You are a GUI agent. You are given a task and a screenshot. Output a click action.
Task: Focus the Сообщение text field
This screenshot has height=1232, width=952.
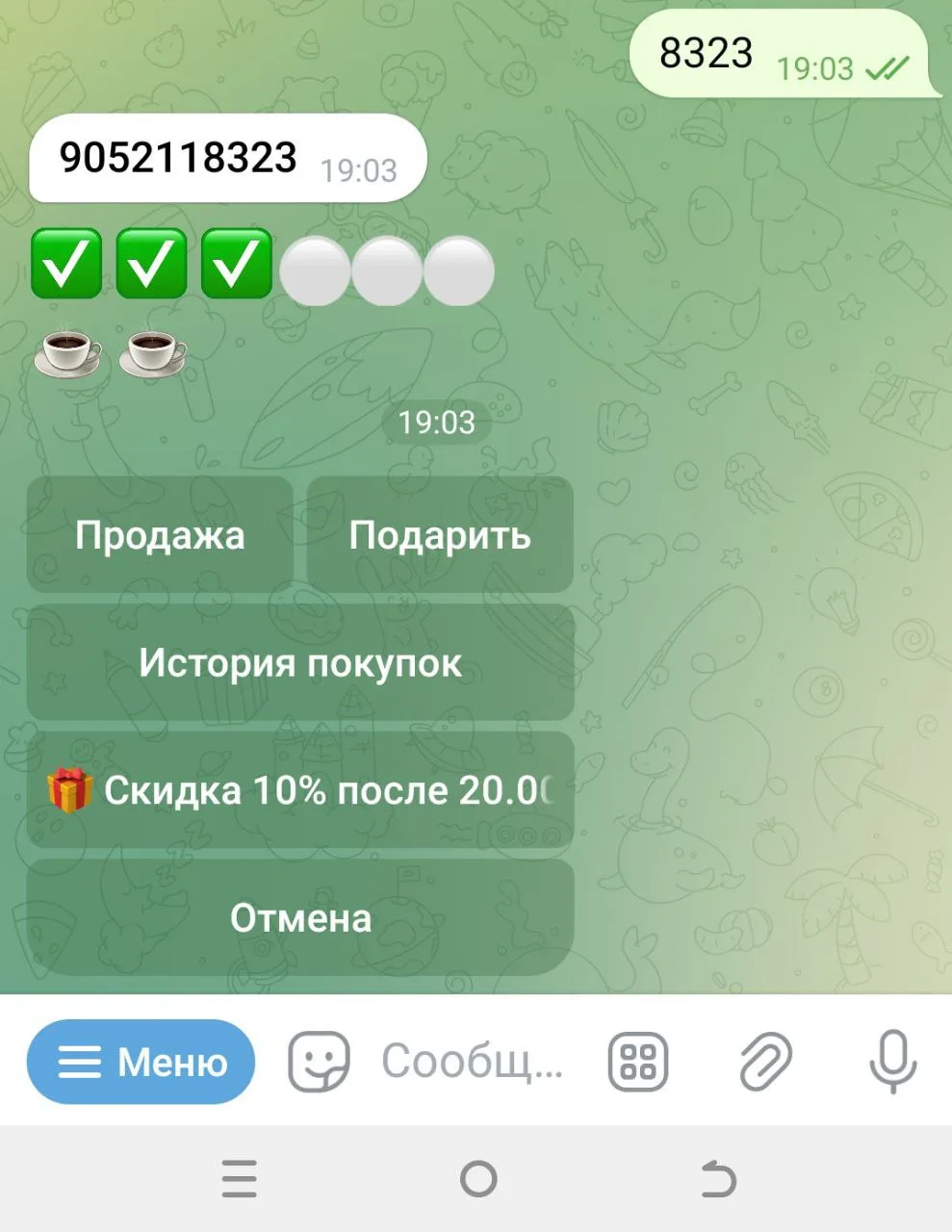(x=472, y=1062)
